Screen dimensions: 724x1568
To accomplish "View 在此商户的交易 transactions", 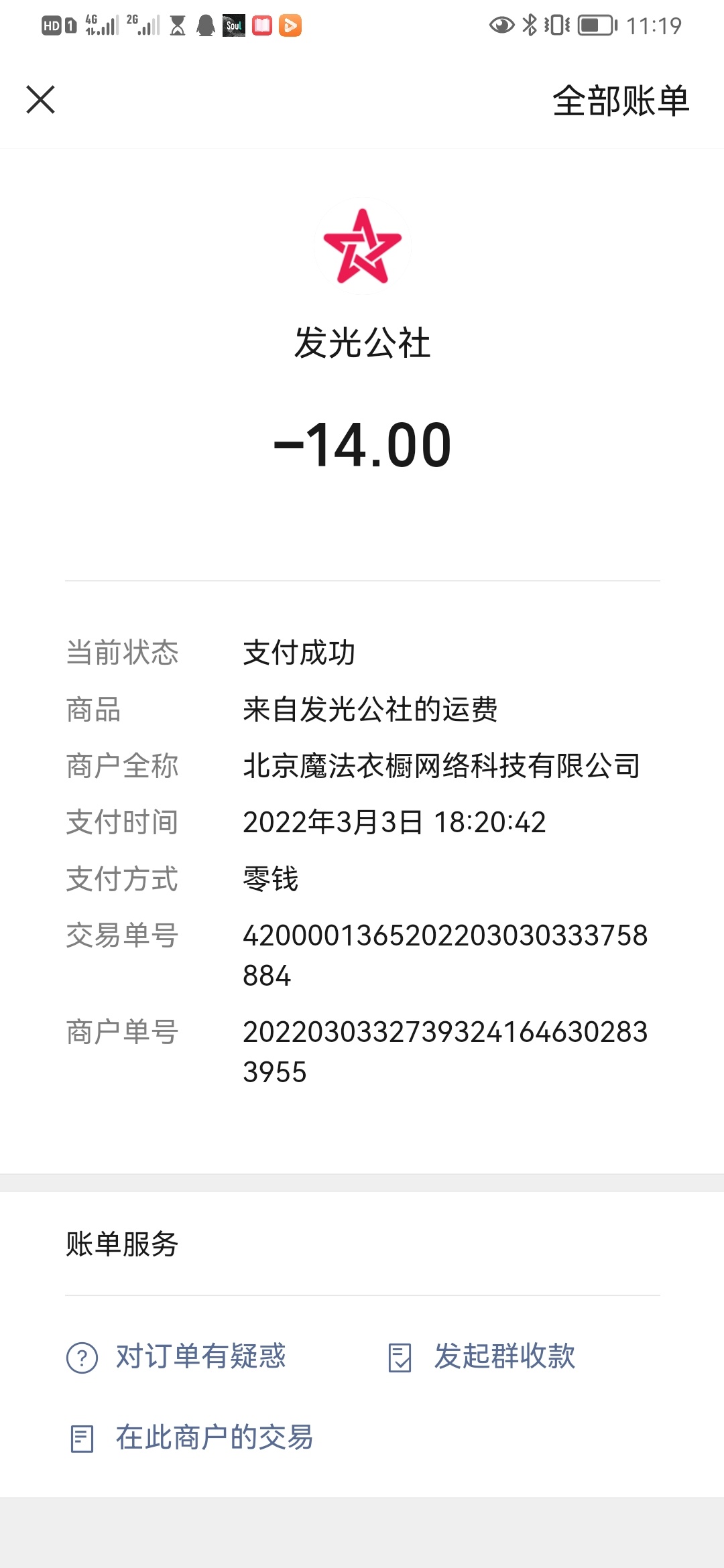I will [x=191, y=1437].
